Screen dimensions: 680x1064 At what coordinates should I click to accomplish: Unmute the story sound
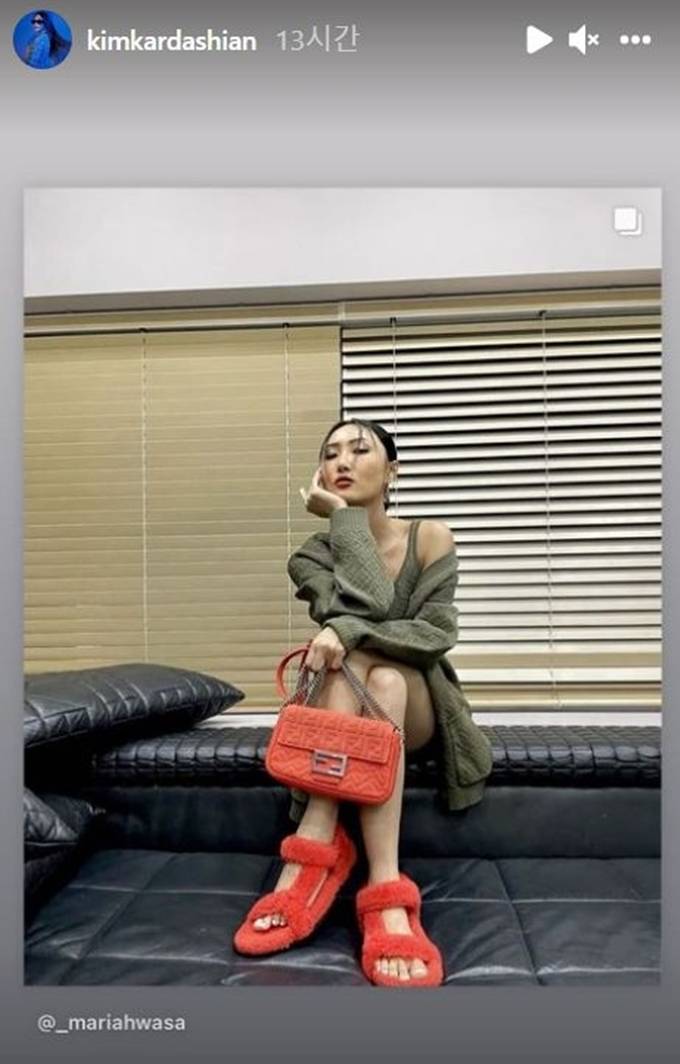[x=584, y=40]
